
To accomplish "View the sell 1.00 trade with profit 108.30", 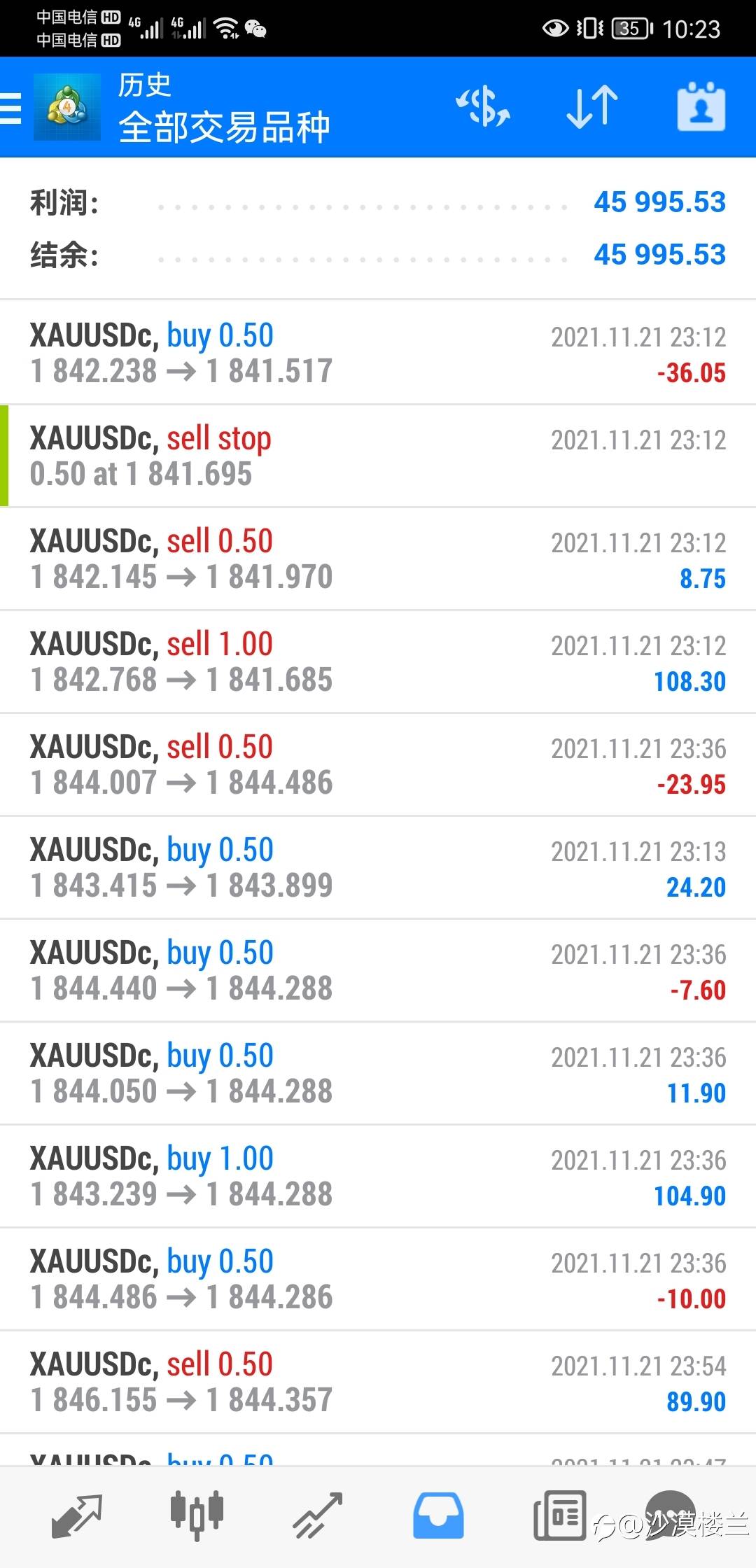I will 378,661.
